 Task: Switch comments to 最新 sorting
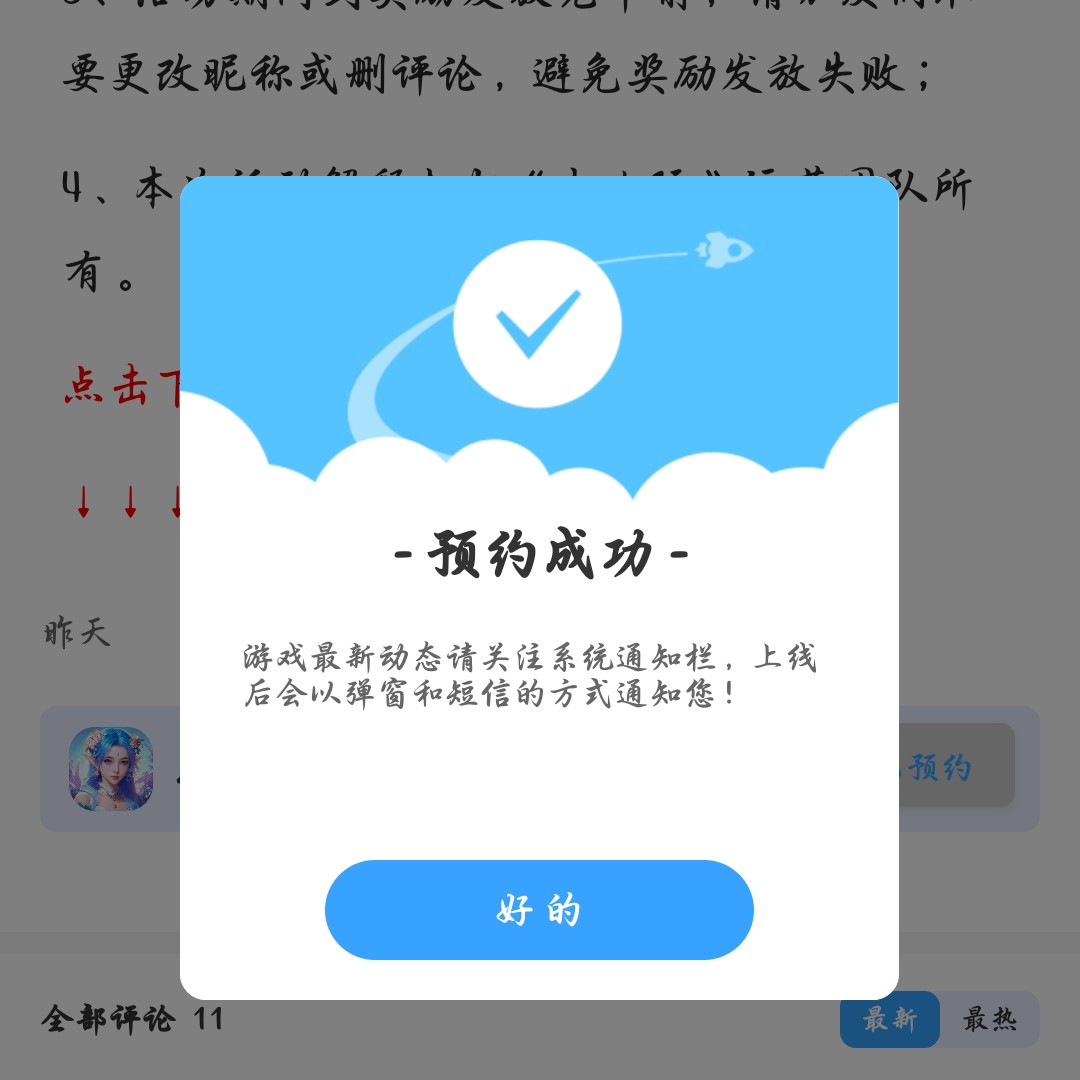[890, 1019]
